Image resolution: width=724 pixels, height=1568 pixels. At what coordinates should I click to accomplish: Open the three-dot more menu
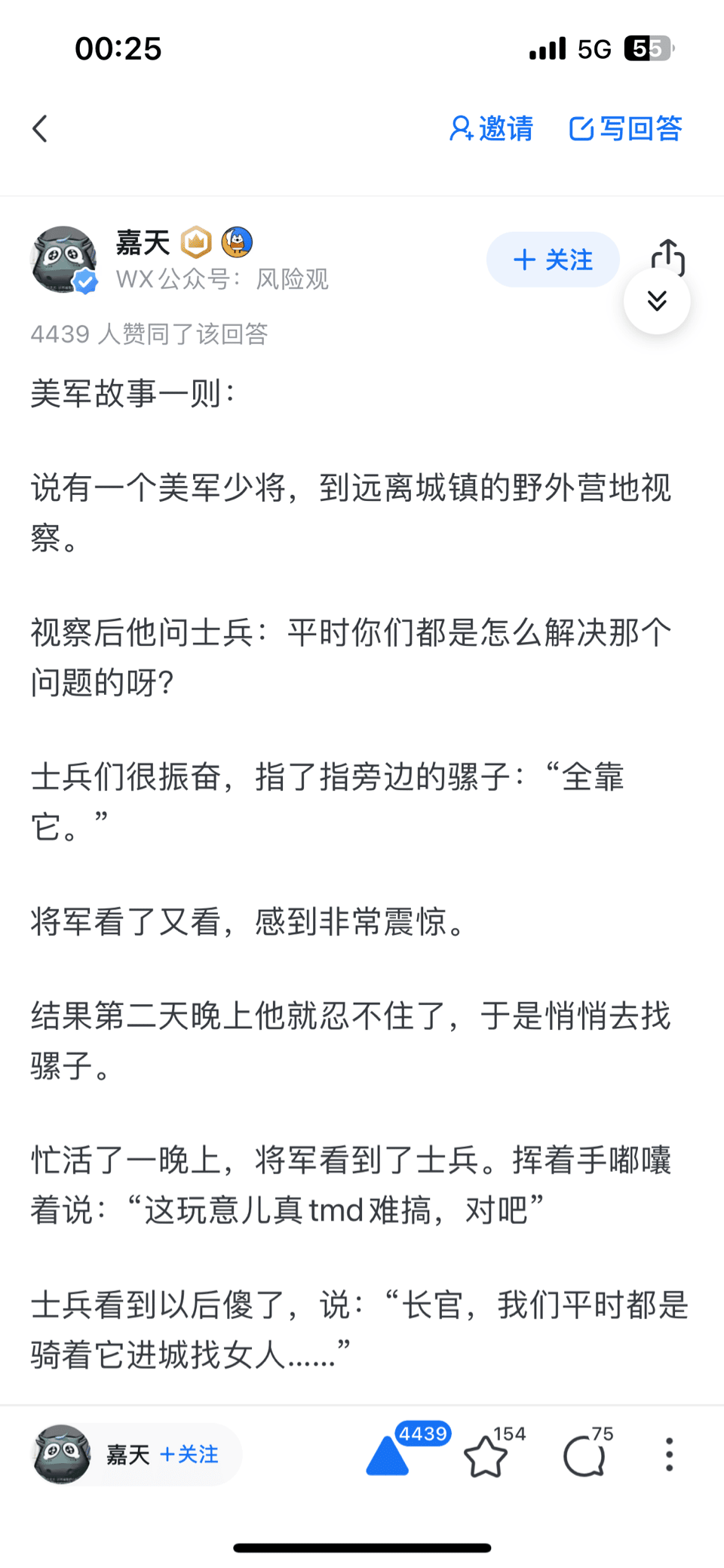pos(669,1454)
